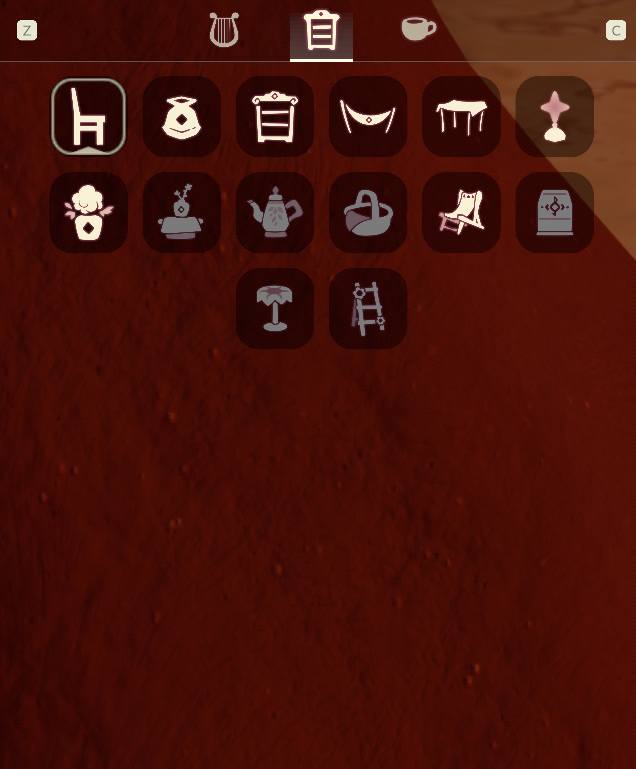Image resolution: width=636 pixels, height=769 pixels.
Task: Open the shelf cabinet category
Action: (x=275, y=117)
